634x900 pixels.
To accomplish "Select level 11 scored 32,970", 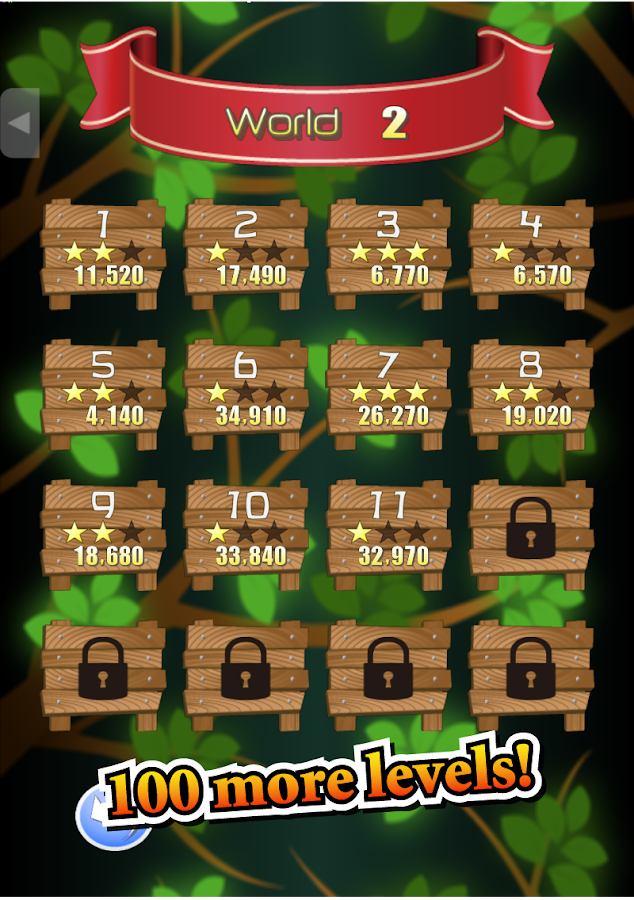I will coord(388,529).
